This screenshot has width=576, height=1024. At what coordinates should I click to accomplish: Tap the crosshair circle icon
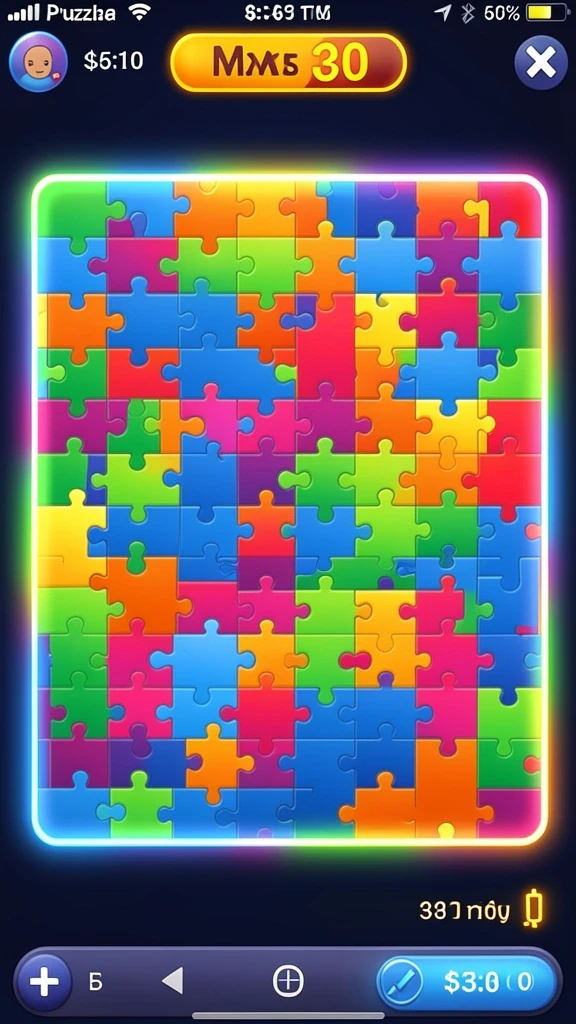[288, 981]
